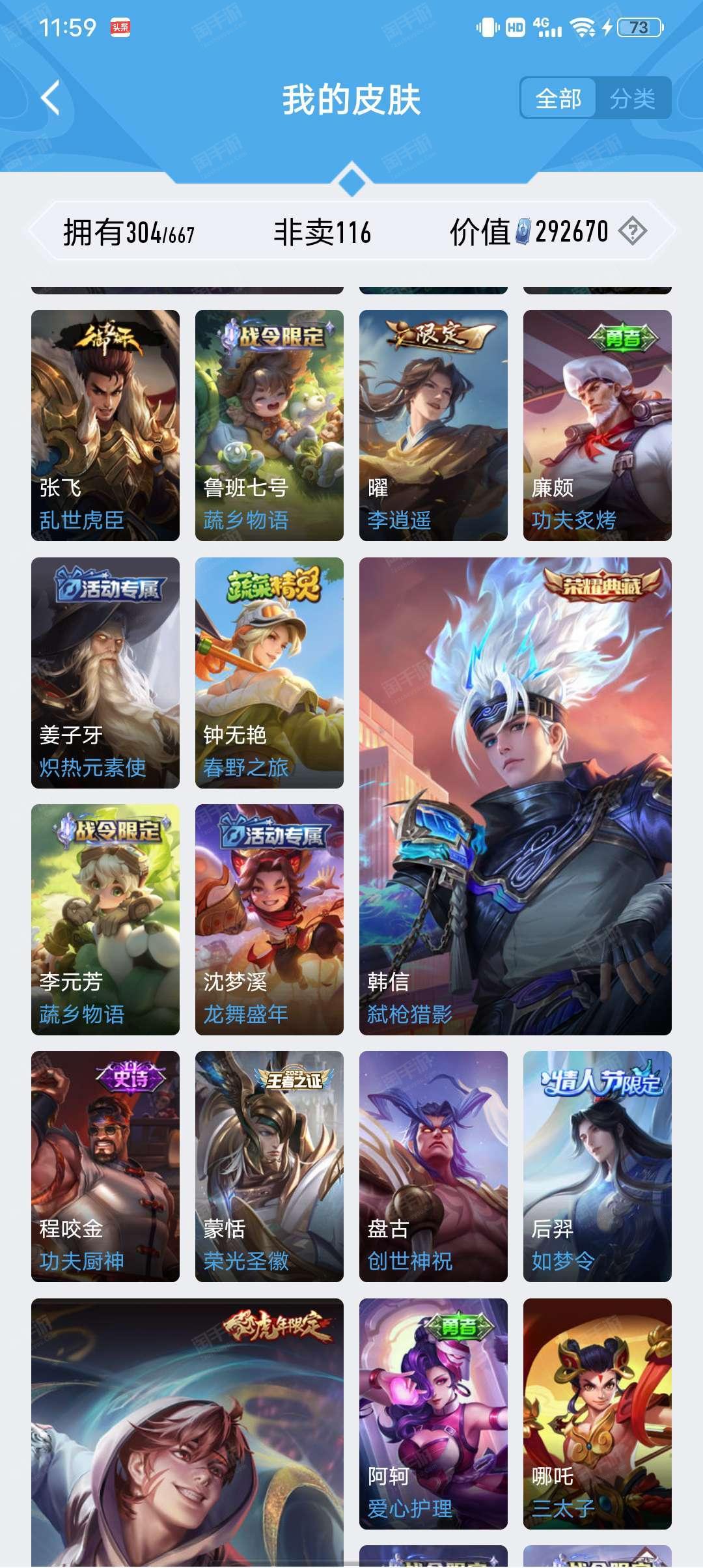The width and height of the screenshot is (703, 1568).
Task: Go back using the top-left arrow
Action: click(51, 98)
